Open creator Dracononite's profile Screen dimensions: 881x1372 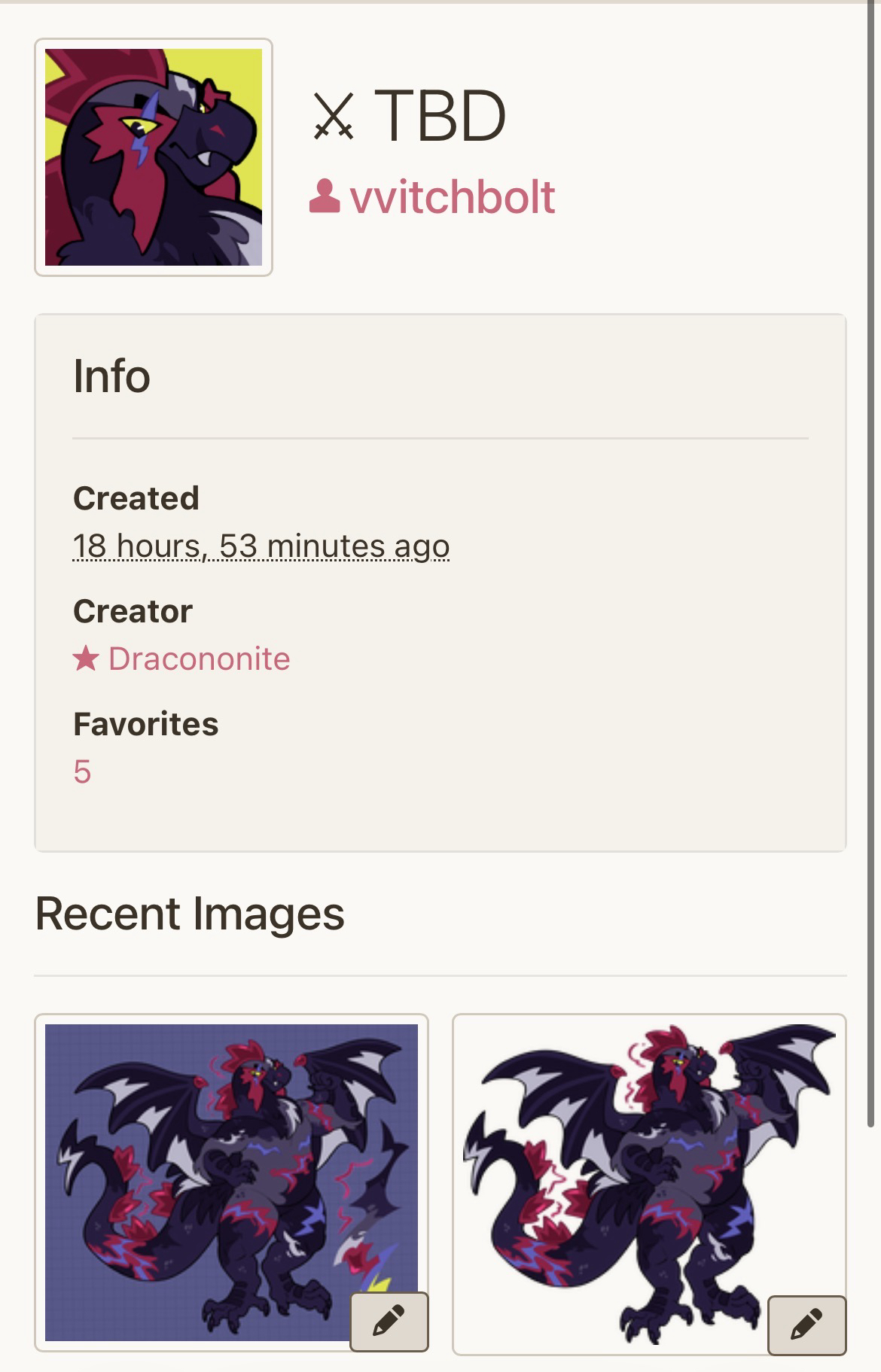(x=199, y=659)
